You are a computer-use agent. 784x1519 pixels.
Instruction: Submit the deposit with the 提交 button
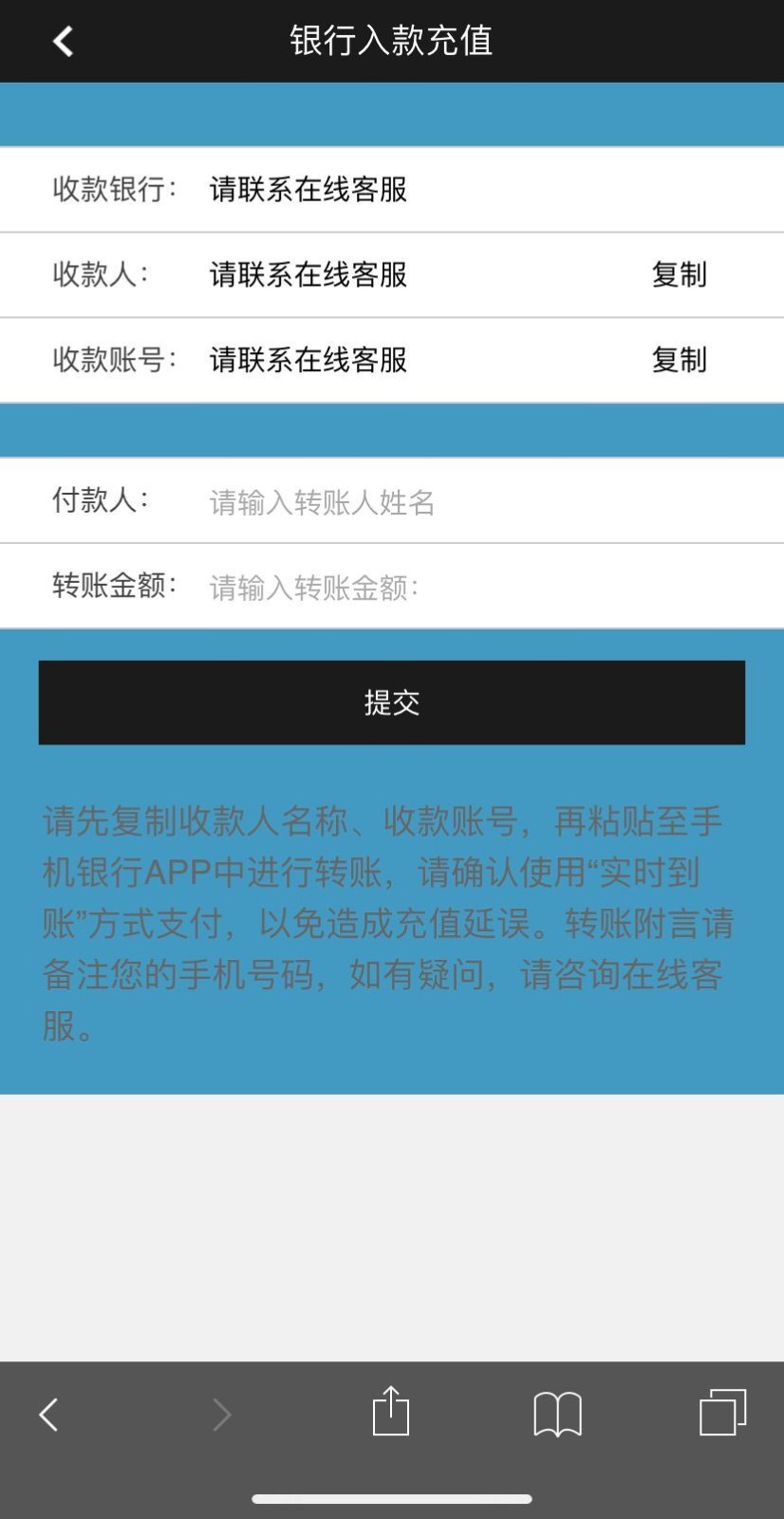point(391,703)
